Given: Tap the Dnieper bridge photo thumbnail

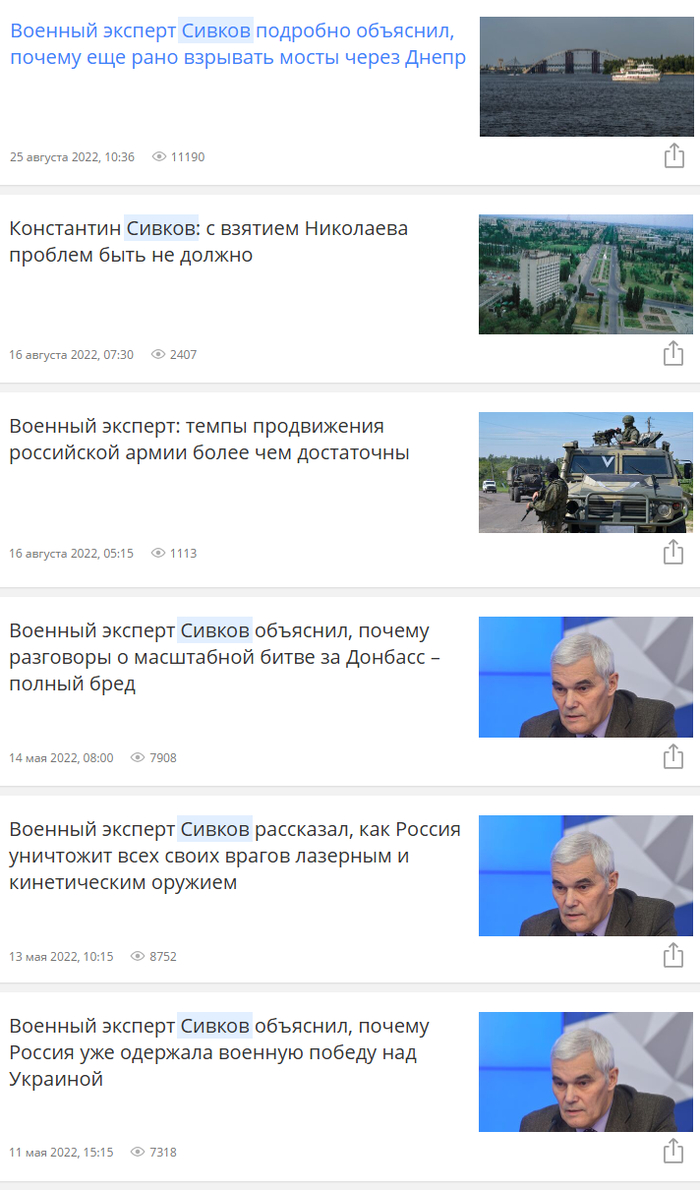Looking at the screenshot, I should pos(585,77).
